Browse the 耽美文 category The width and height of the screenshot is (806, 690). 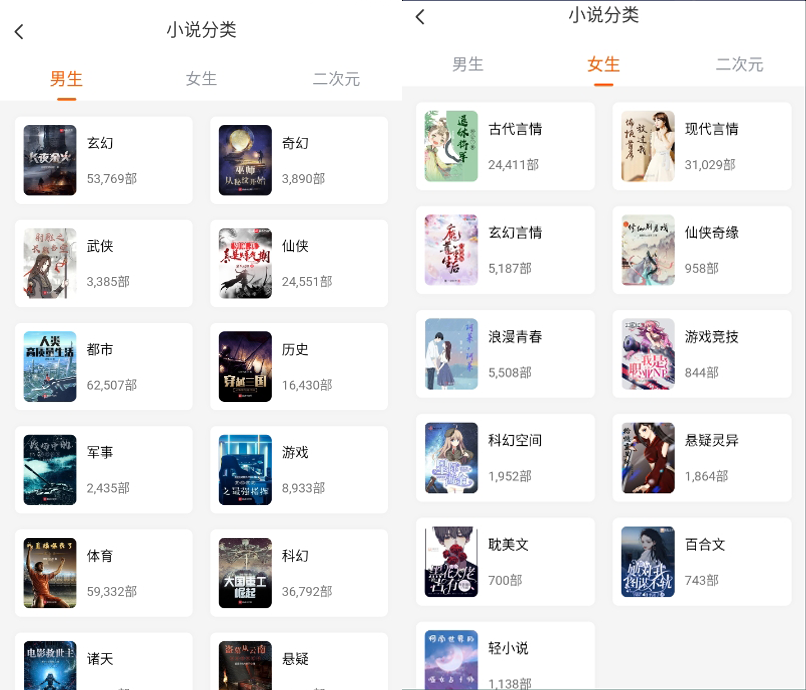pyautogui.click(x=505, y=562)
